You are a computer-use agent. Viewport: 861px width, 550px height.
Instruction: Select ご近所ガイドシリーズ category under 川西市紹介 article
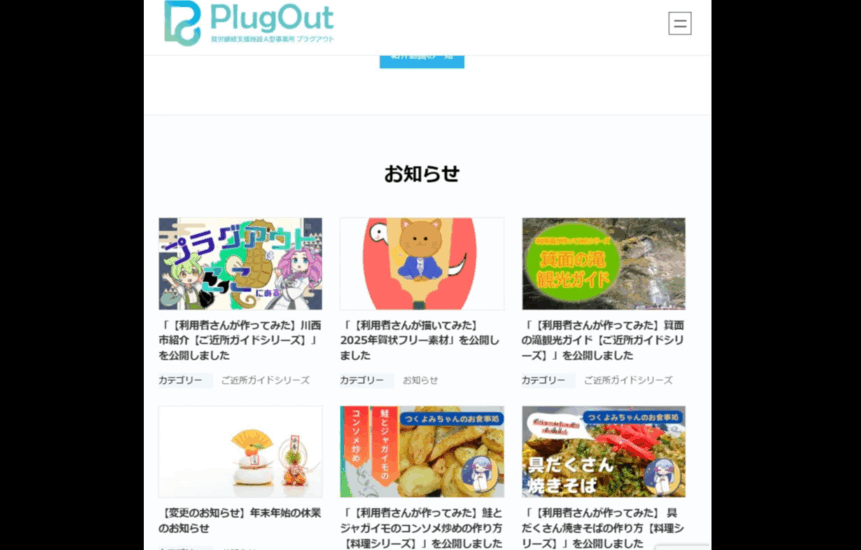click(265, 380)
